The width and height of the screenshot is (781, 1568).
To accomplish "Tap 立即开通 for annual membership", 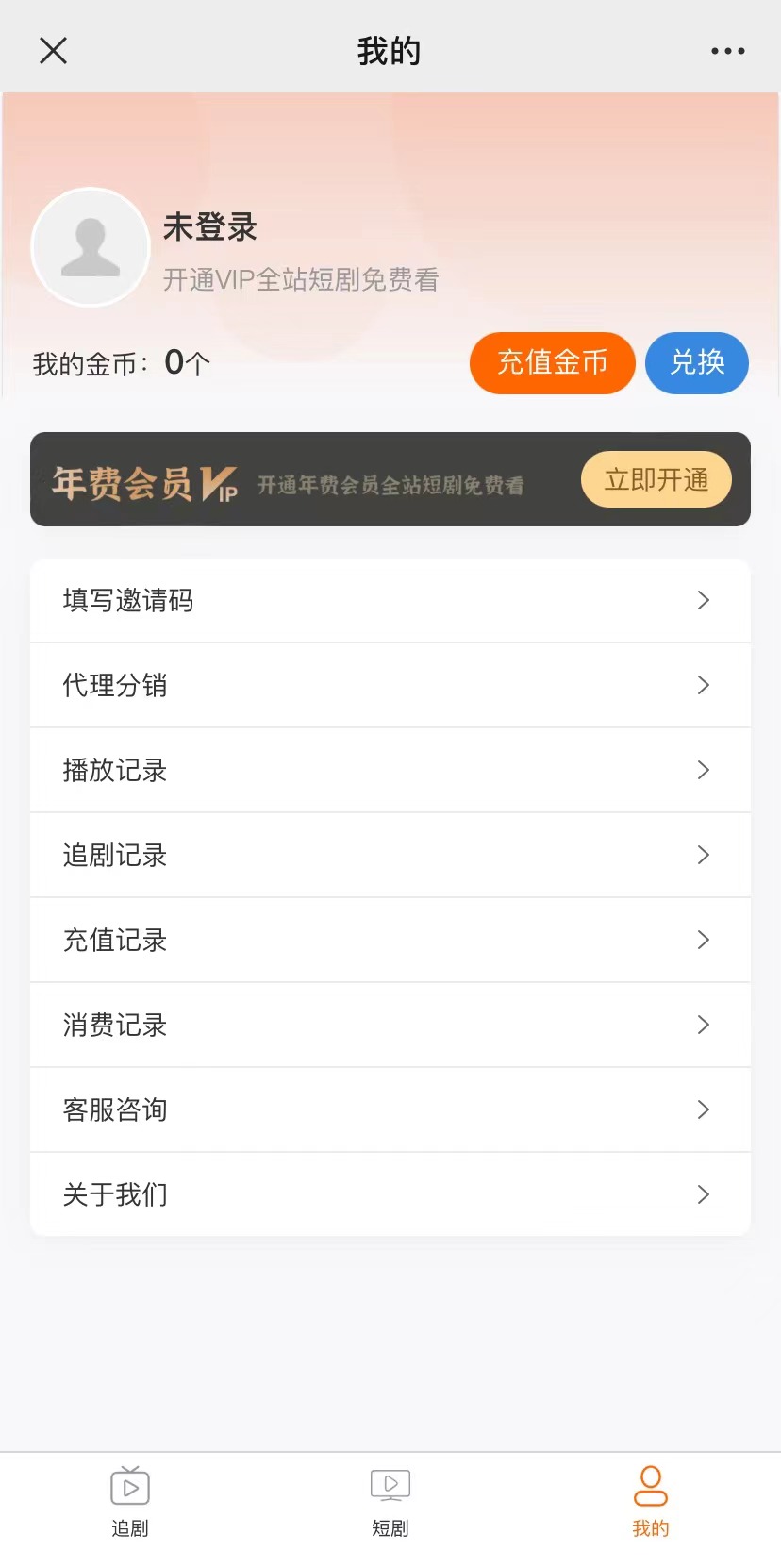I will tap(656, 479).
